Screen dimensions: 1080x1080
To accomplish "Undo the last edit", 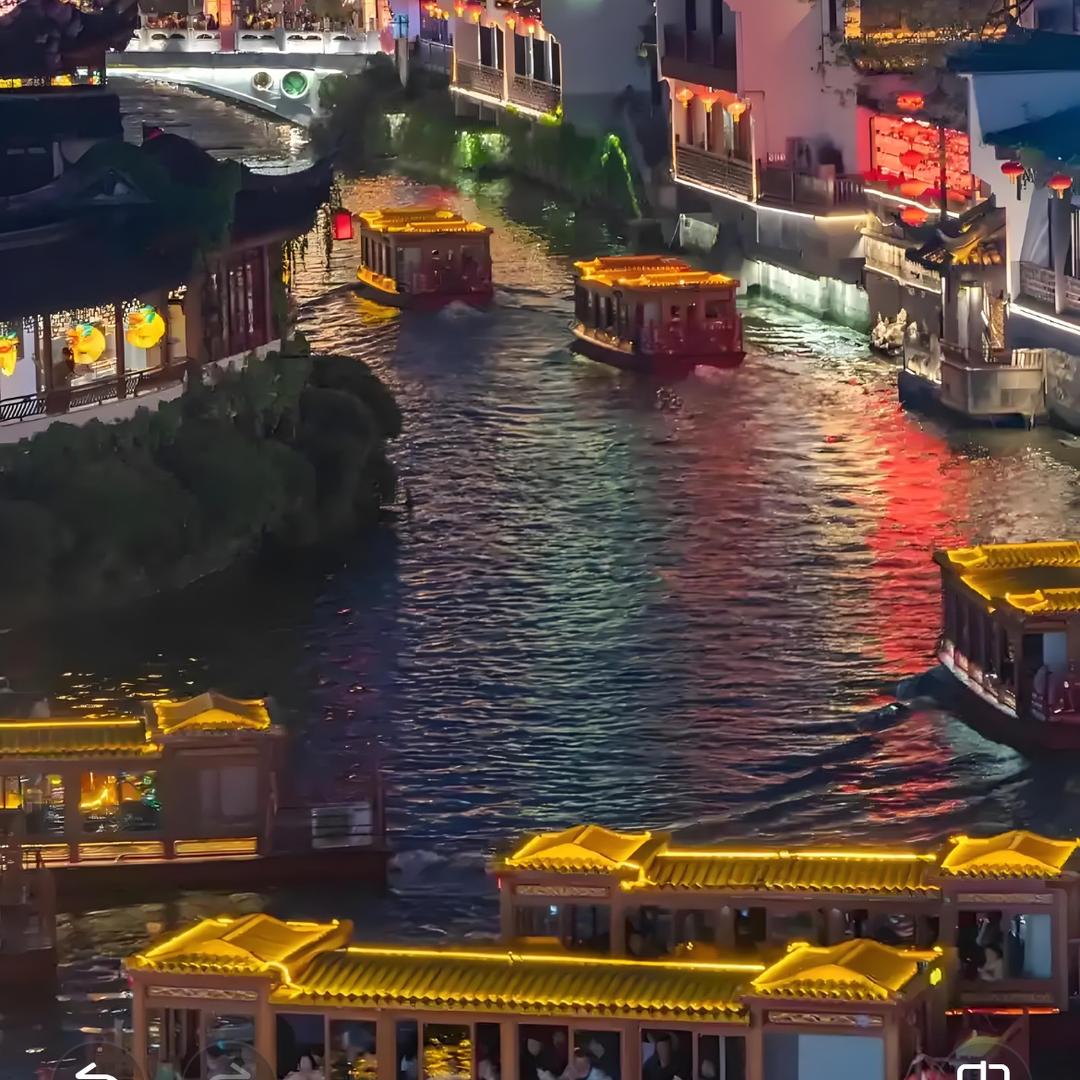I will [95, 1072].
